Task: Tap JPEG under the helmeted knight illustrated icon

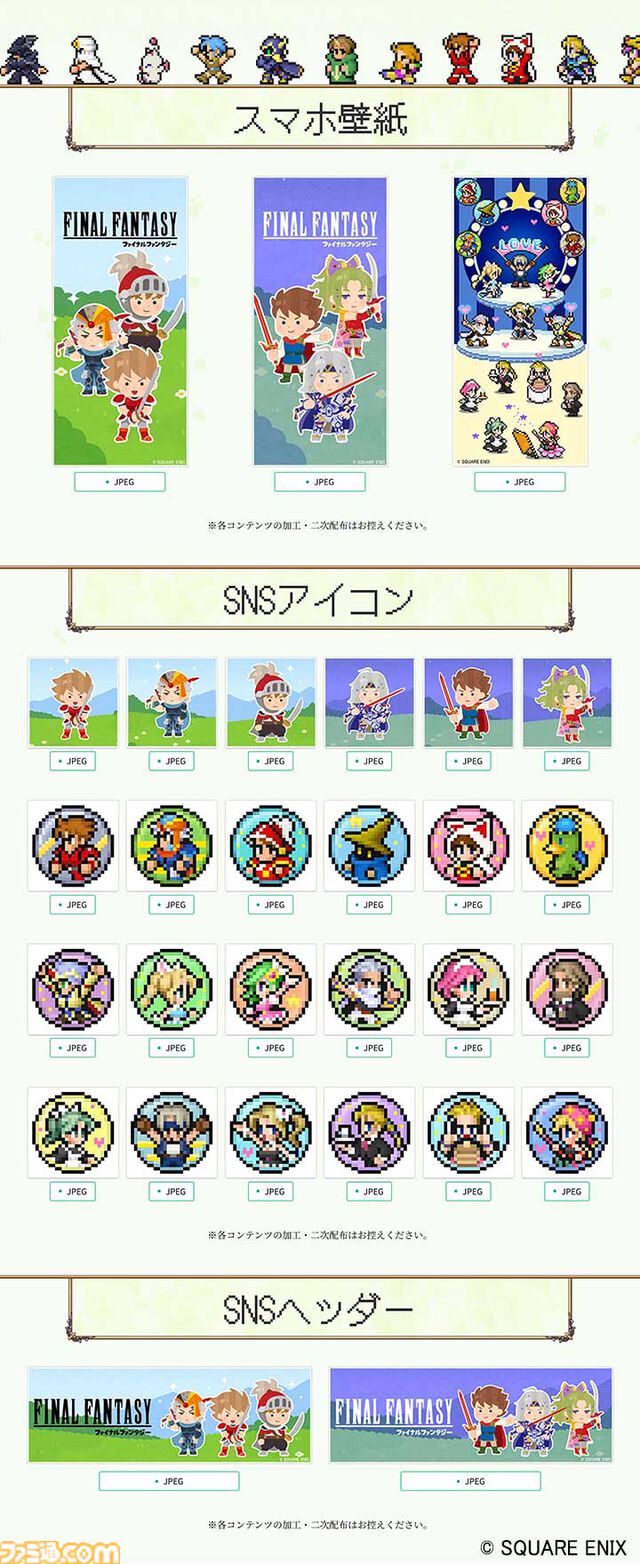Action: (x=271, y=761)
